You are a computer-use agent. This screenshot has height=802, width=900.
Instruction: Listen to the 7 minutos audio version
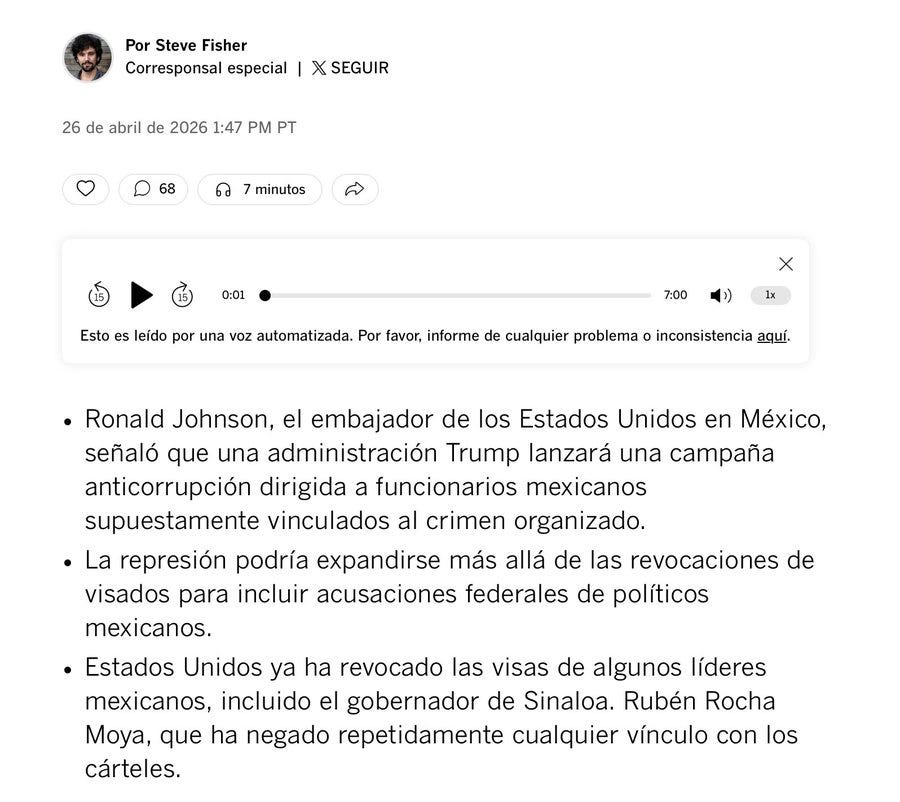point(259,189)
